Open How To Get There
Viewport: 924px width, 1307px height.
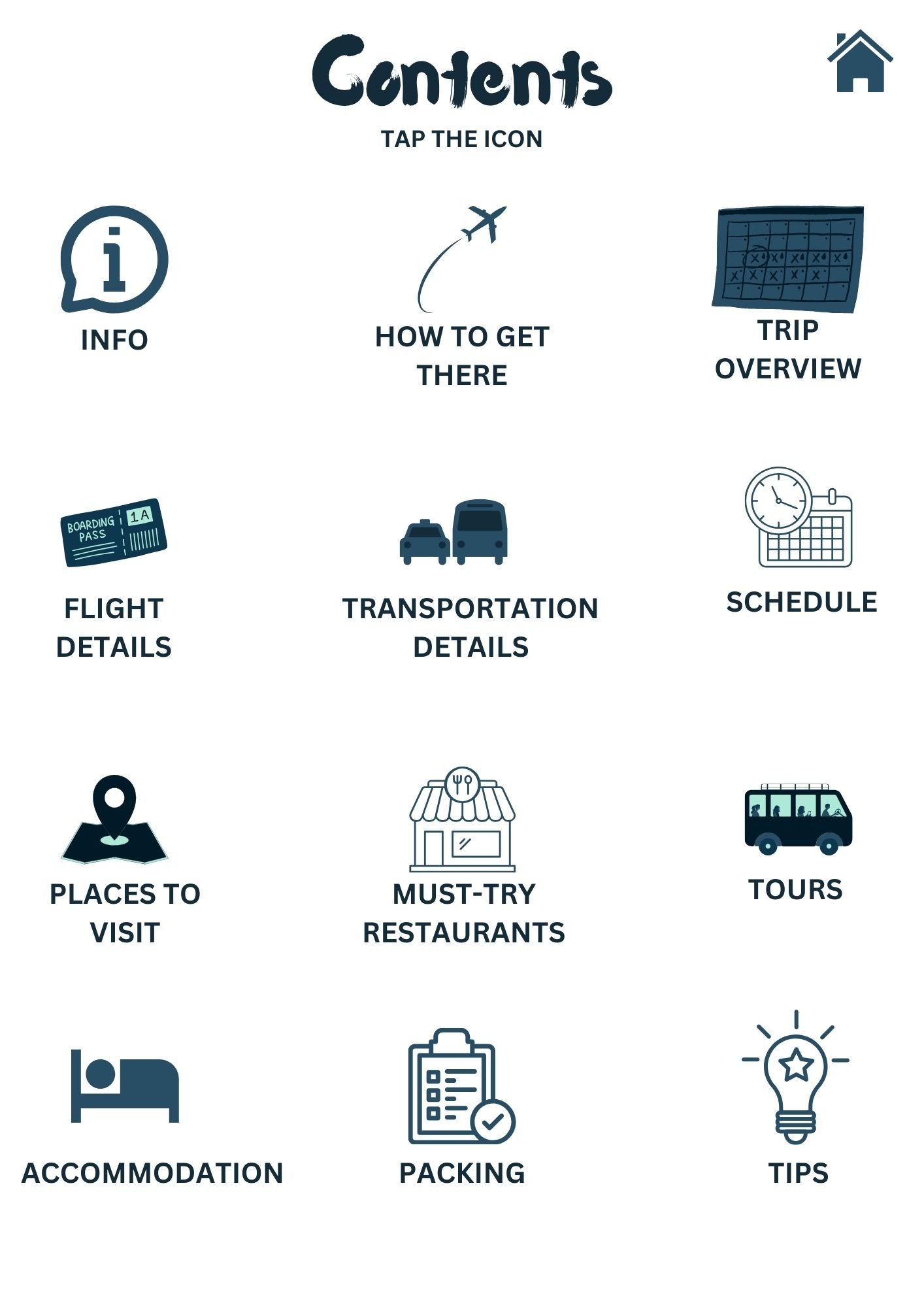(x=462, y=259)
